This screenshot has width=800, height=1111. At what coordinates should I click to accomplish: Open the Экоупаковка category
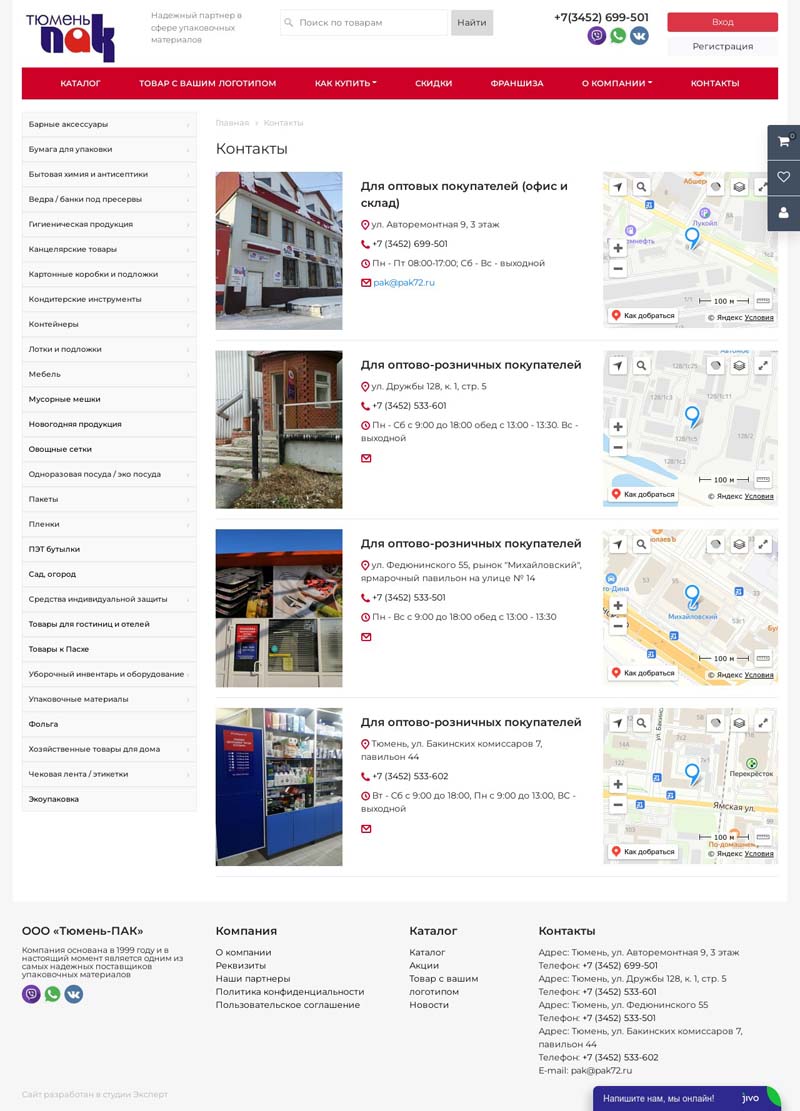(x=109, y=799)
